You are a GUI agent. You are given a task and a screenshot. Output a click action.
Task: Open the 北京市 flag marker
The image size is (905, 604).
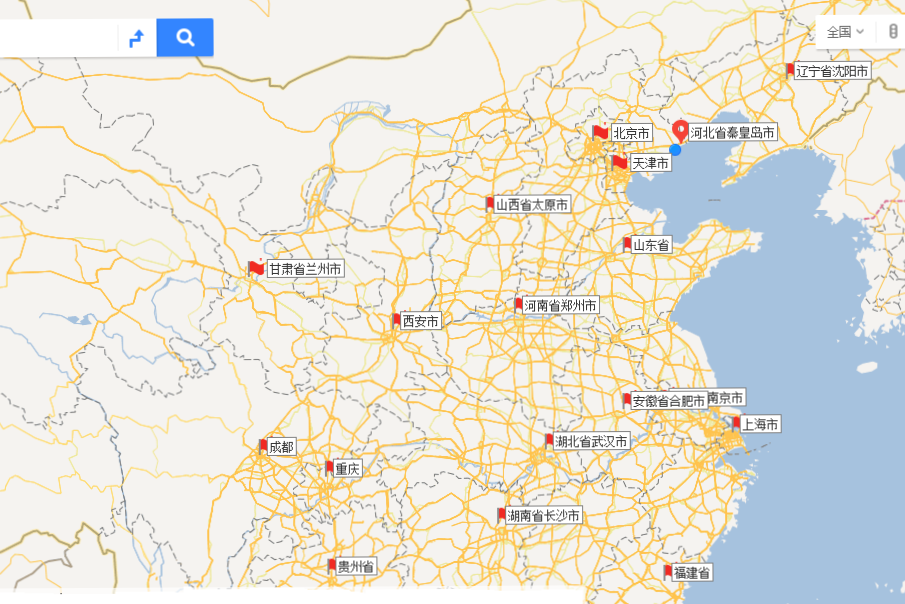(600, 132)
